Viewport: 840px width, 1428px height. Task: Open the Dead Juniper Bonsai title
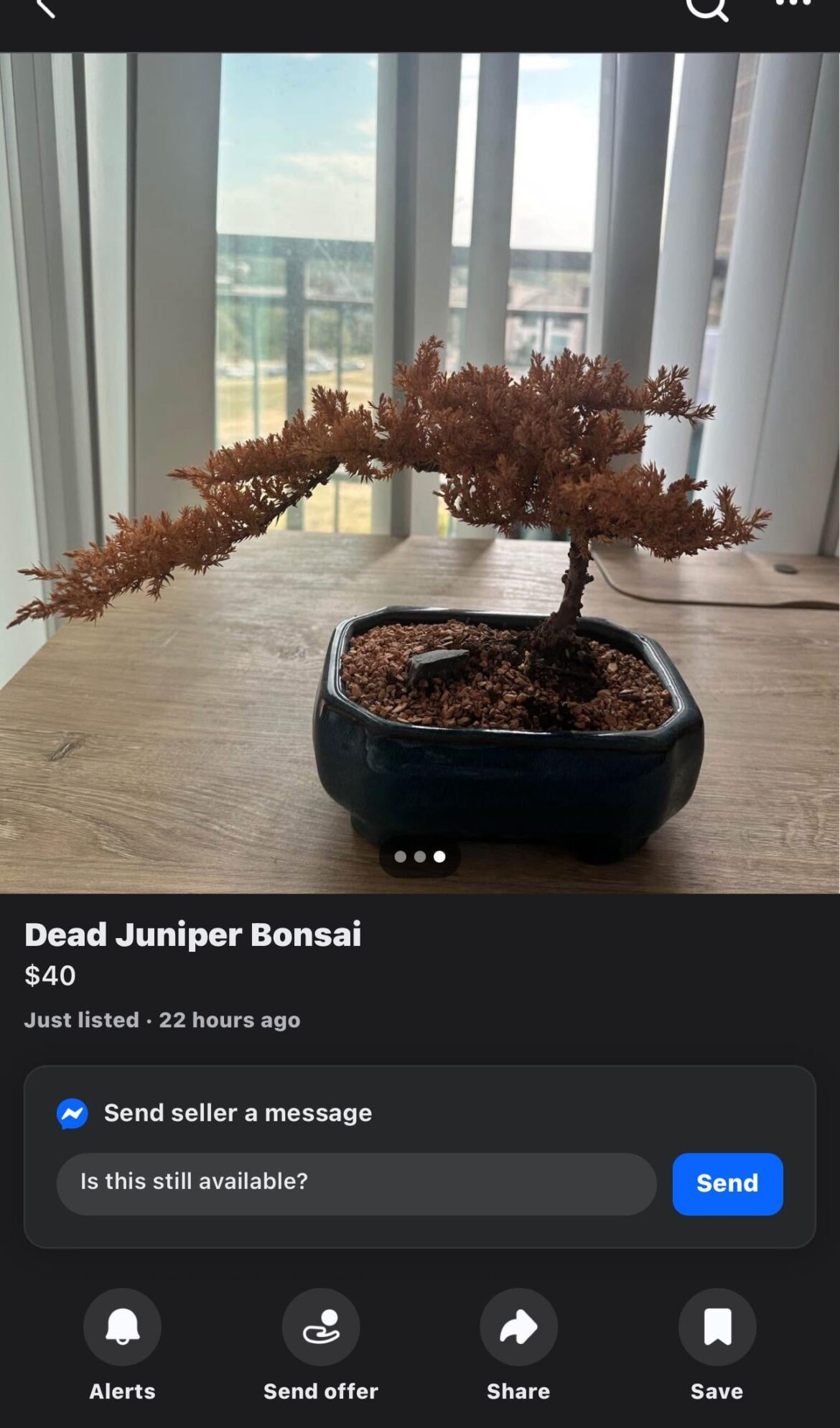coord(194,935)
